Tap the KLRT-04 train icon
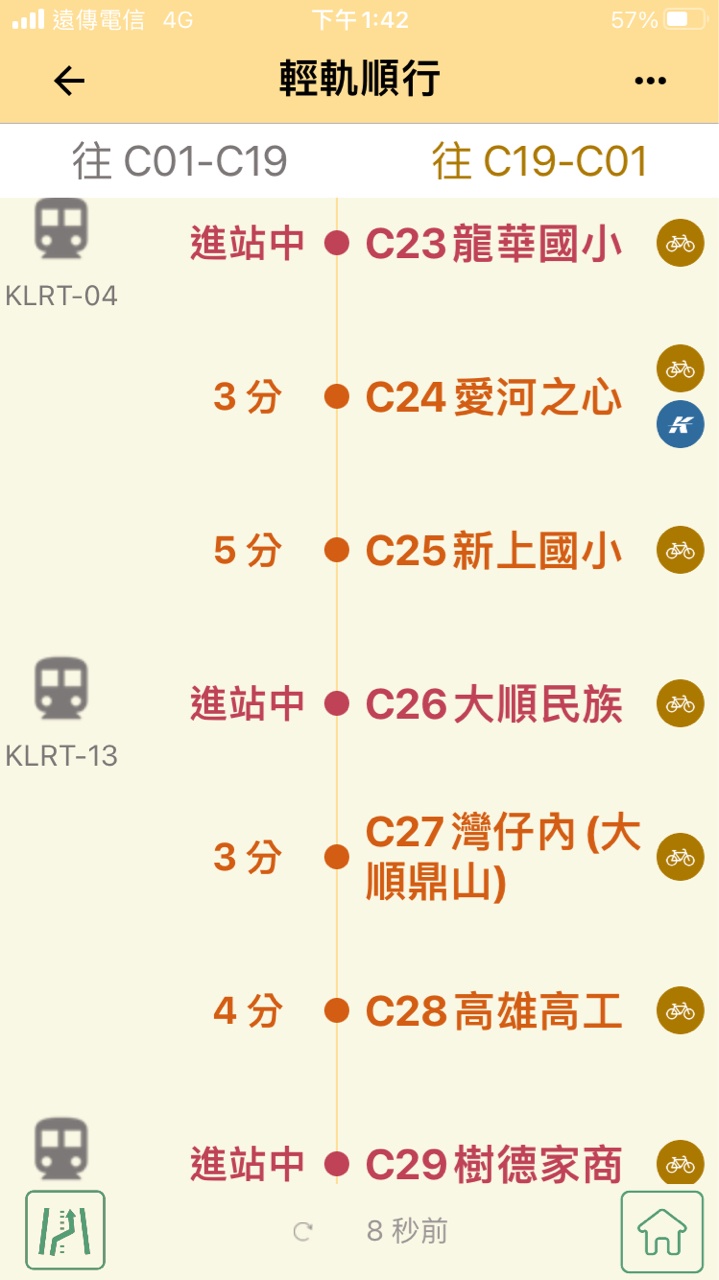Image resolution: width=719 pixels, height=1280 pixels. click(62, 230)
